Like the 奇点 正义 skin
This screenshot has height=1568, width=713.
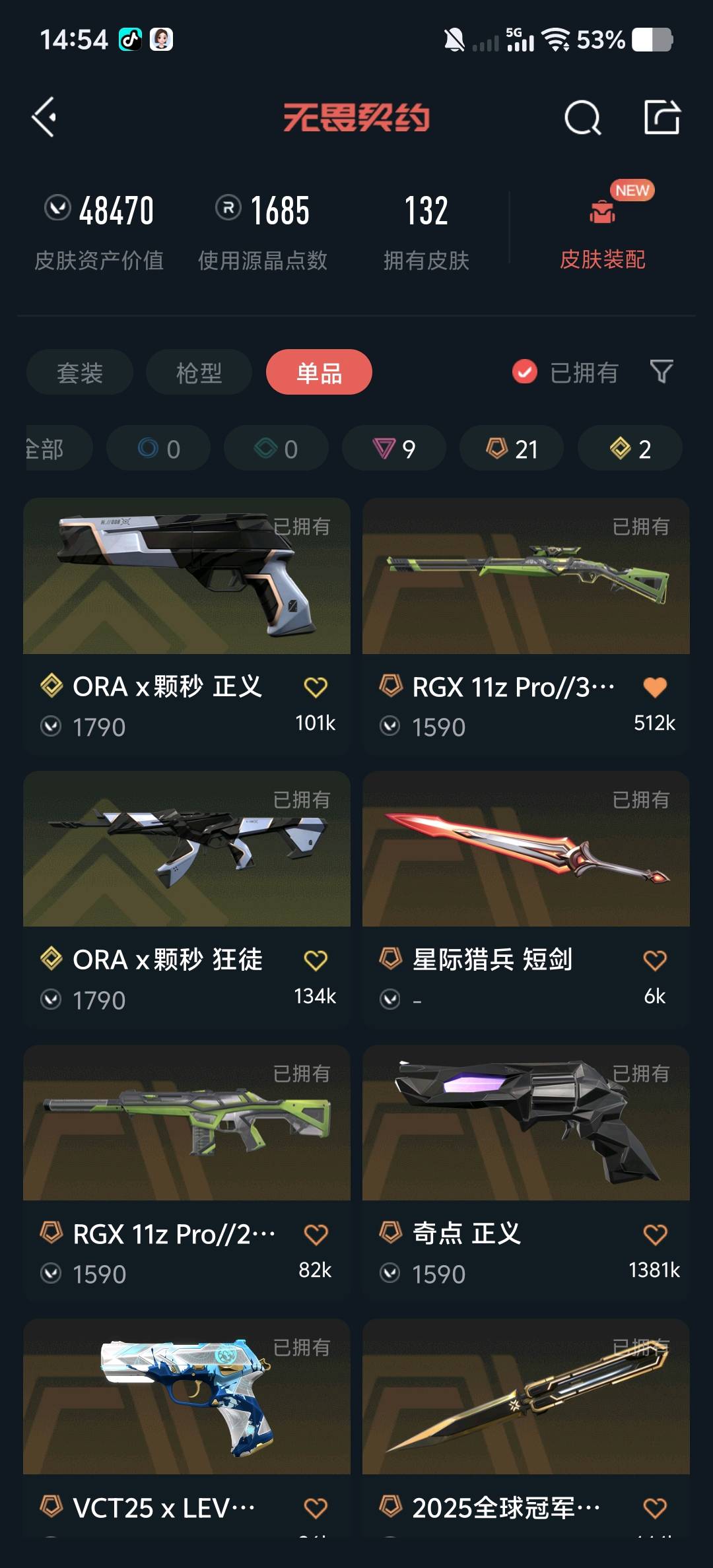pos(655,1234)
